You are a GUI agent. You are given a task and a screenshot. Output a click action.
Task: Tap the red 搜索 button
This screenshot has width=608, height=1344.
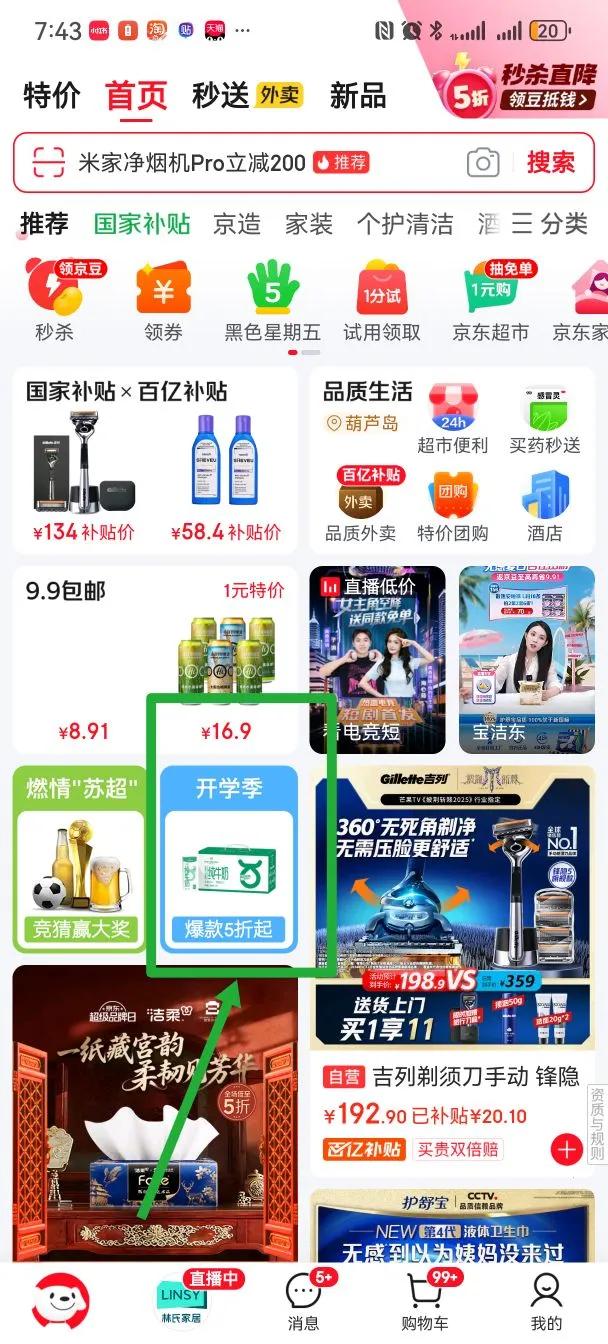coord(551,163)
